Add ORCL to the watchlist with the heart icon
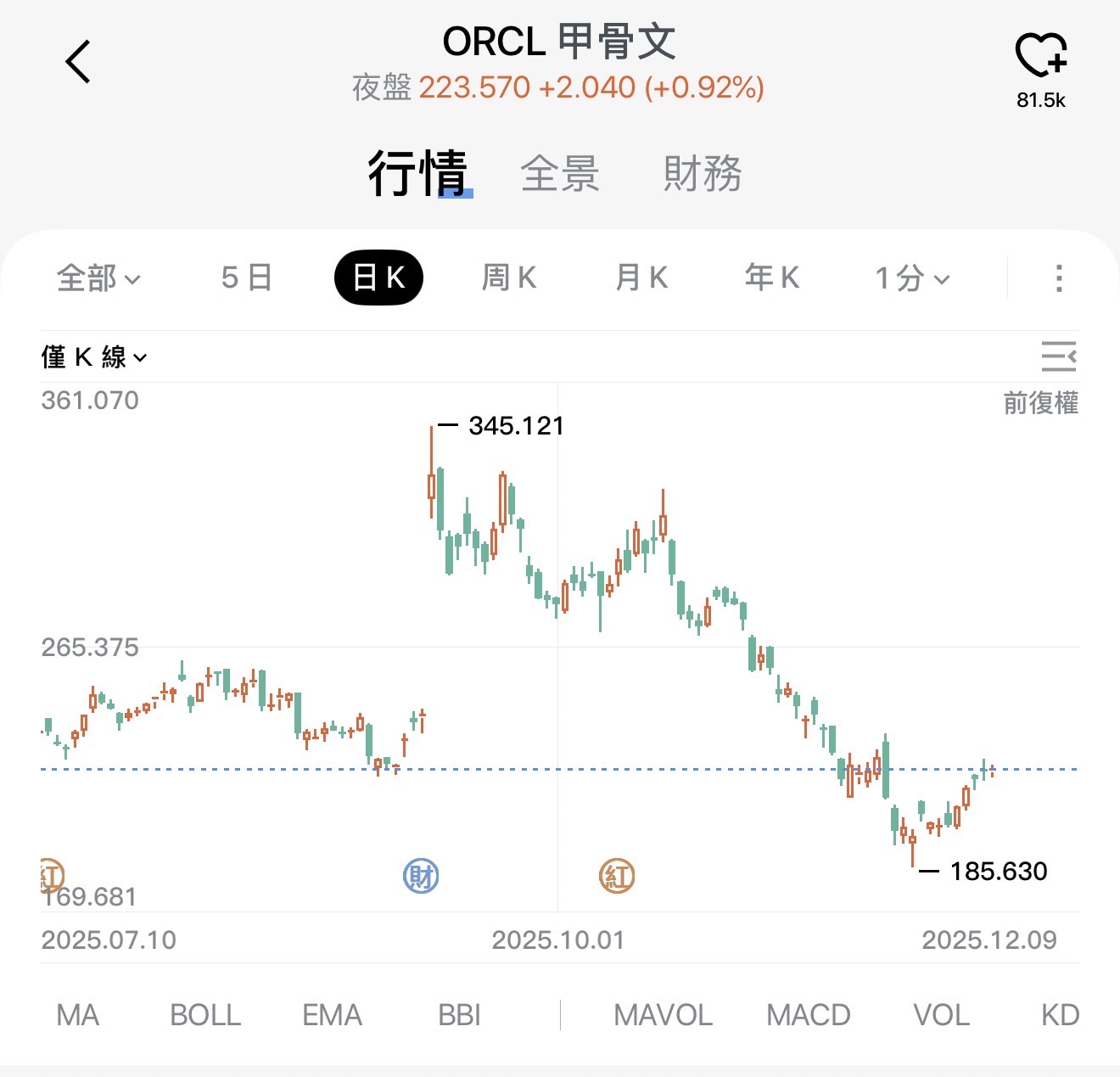The image size is (1120, 1077). pos(1041,57)
